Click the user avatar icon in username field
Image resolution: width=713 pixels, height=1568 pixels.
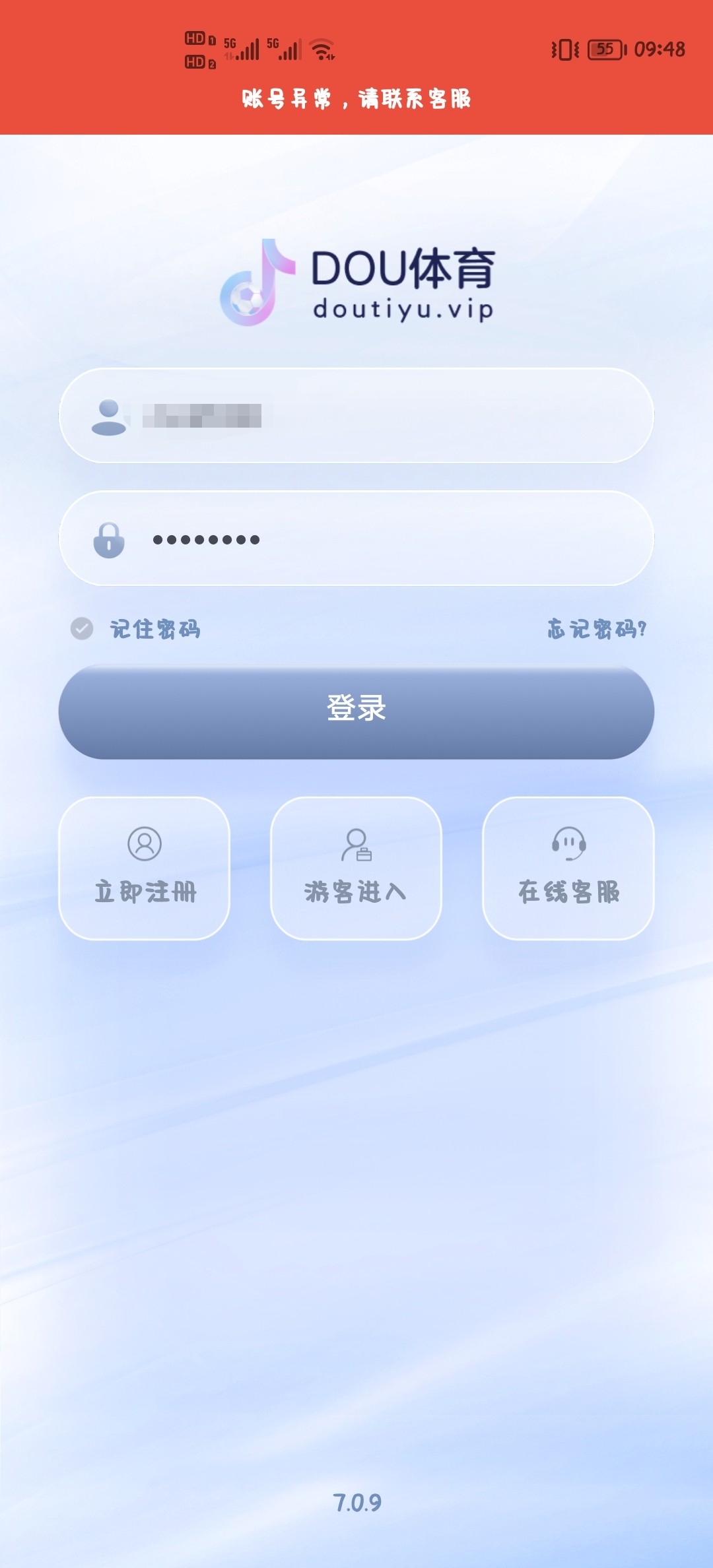(109, 414)
